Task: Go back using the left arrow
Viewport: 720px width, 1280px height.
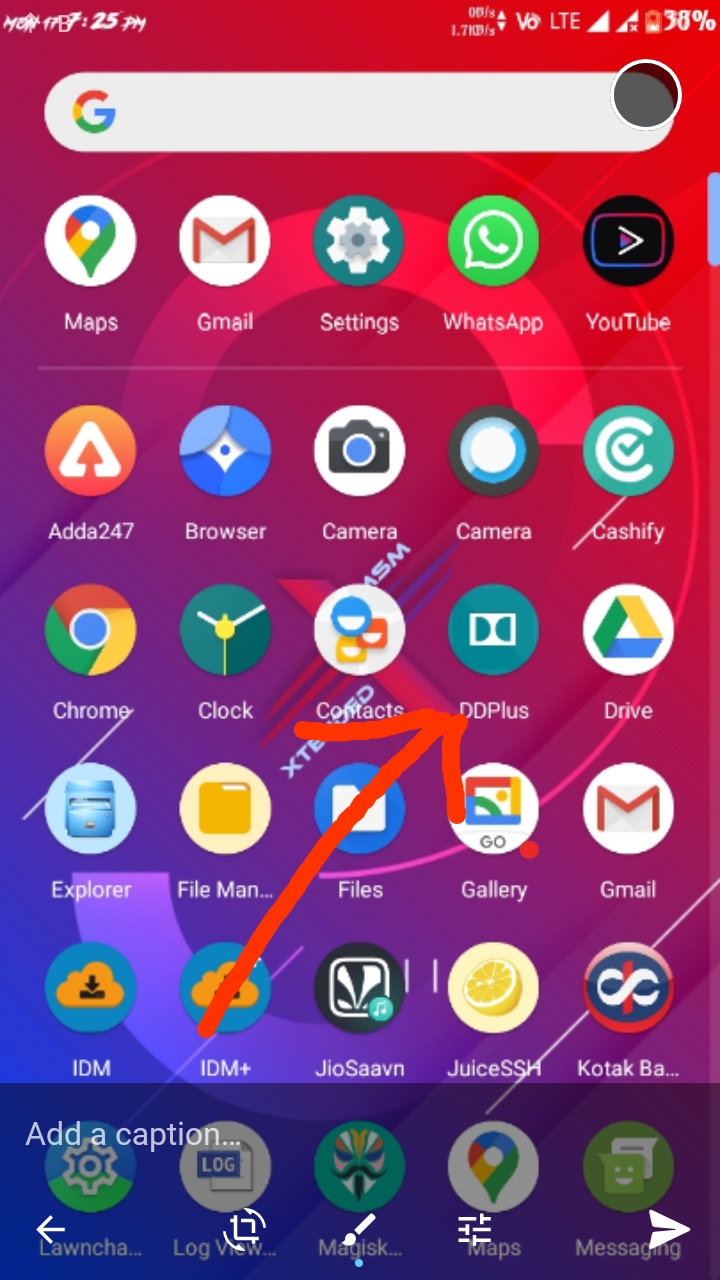Action: tap(50, 1230)
